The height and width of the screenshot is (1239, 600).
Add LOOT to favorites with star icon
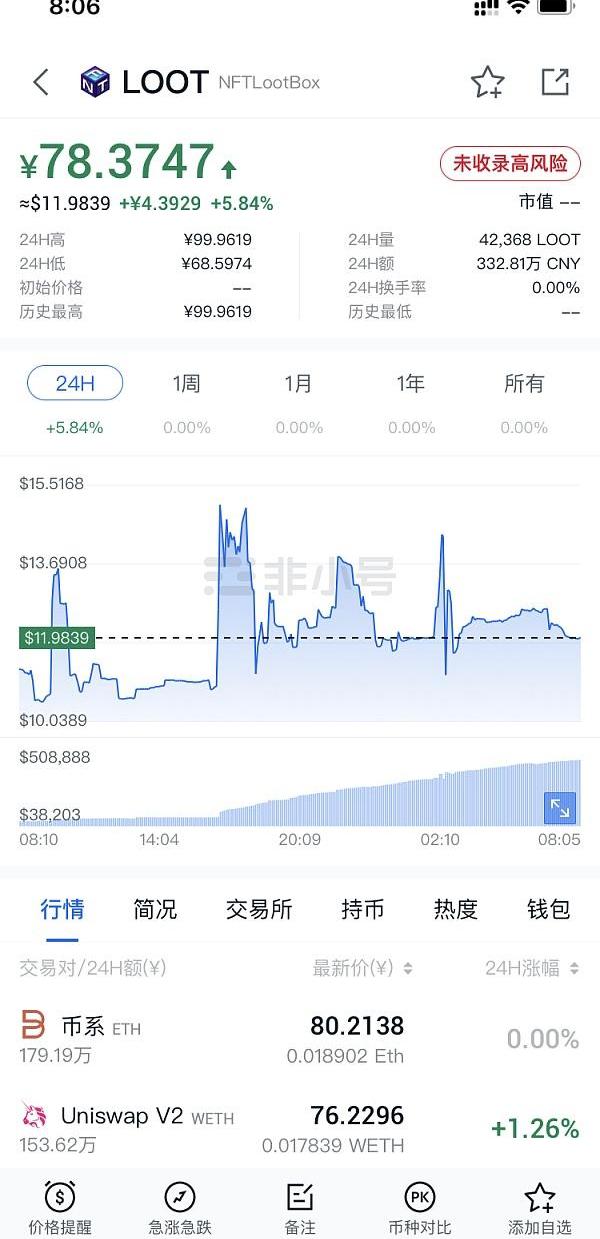[x=487, y=82]
